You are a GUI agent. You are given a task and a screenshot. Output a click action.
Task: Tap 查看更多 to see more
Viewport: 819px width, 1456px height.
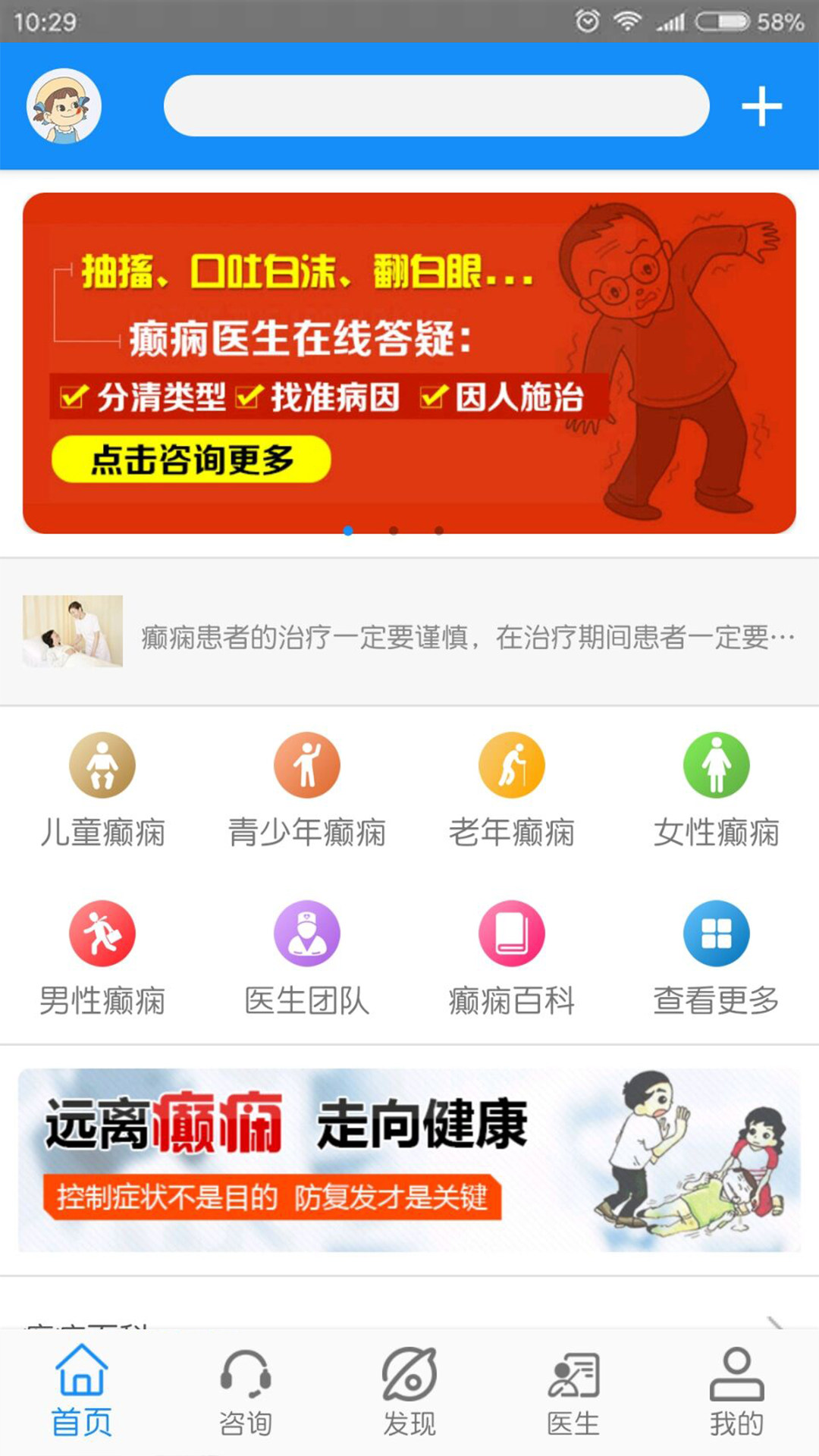click(x=717, y=959)
